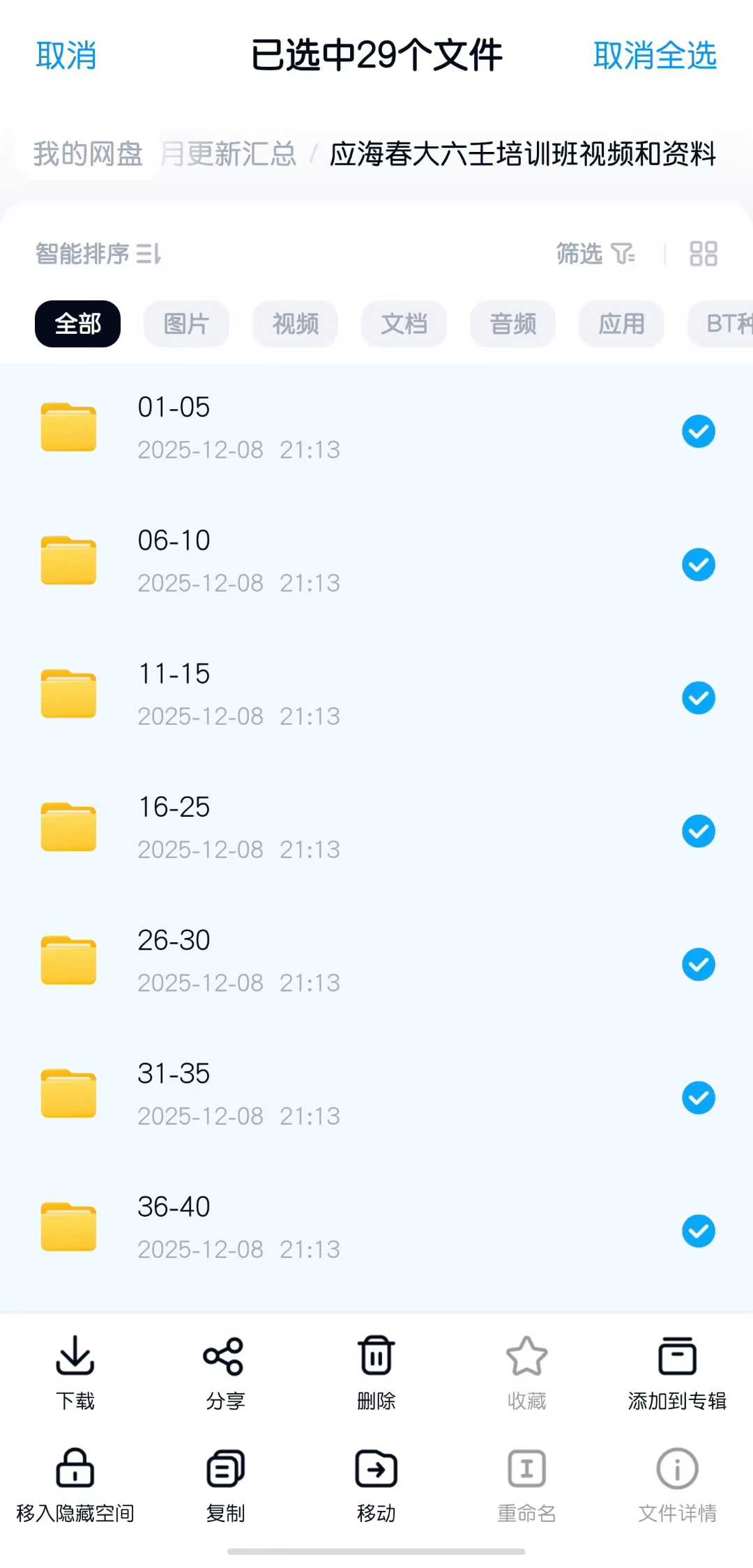Viewport: 753px width, 1568px height.
Task: Tap 移动 to move selected files
Action: click(376, 1483)
